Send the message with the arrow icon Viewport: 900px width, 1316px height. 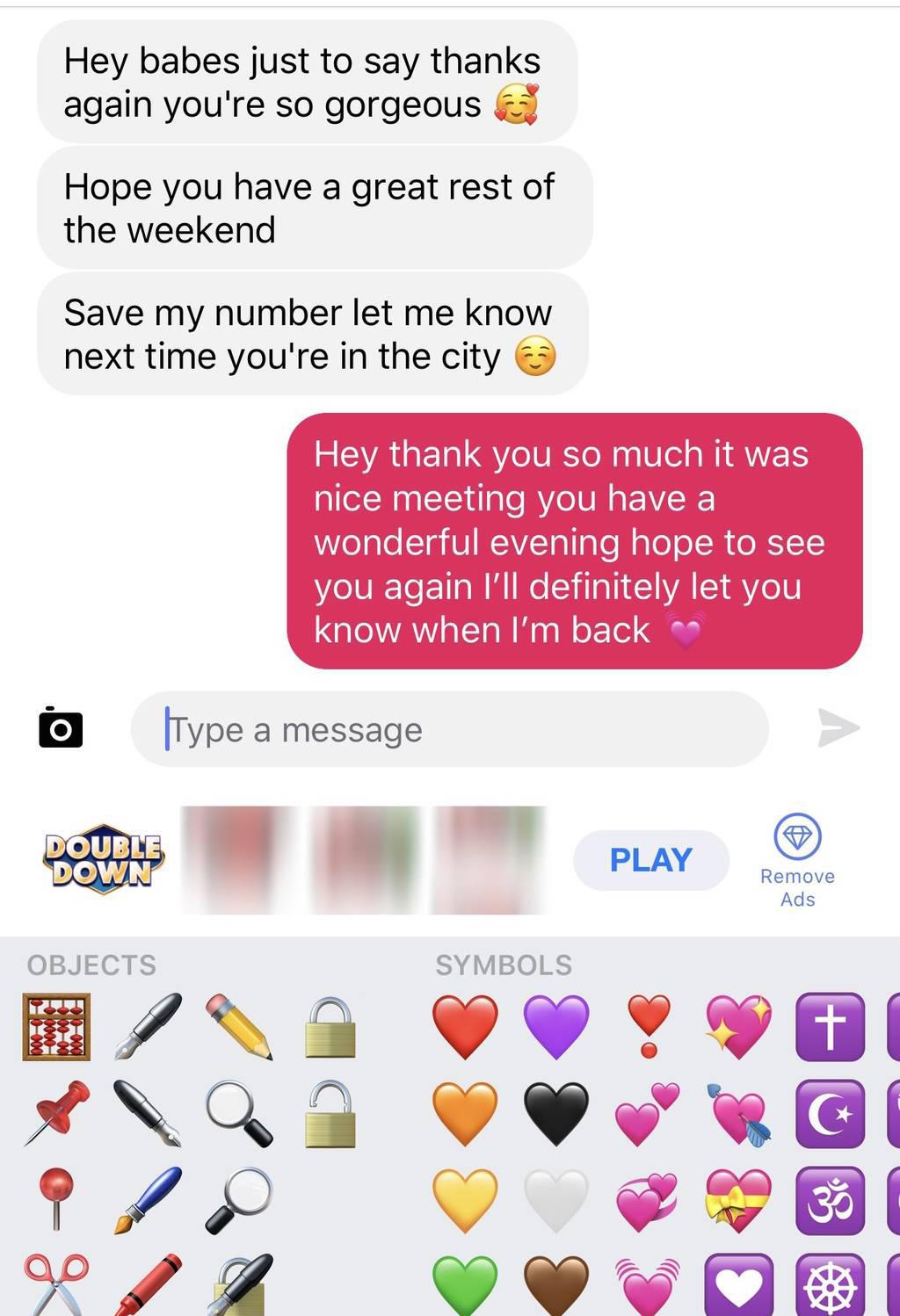(838, 728)
